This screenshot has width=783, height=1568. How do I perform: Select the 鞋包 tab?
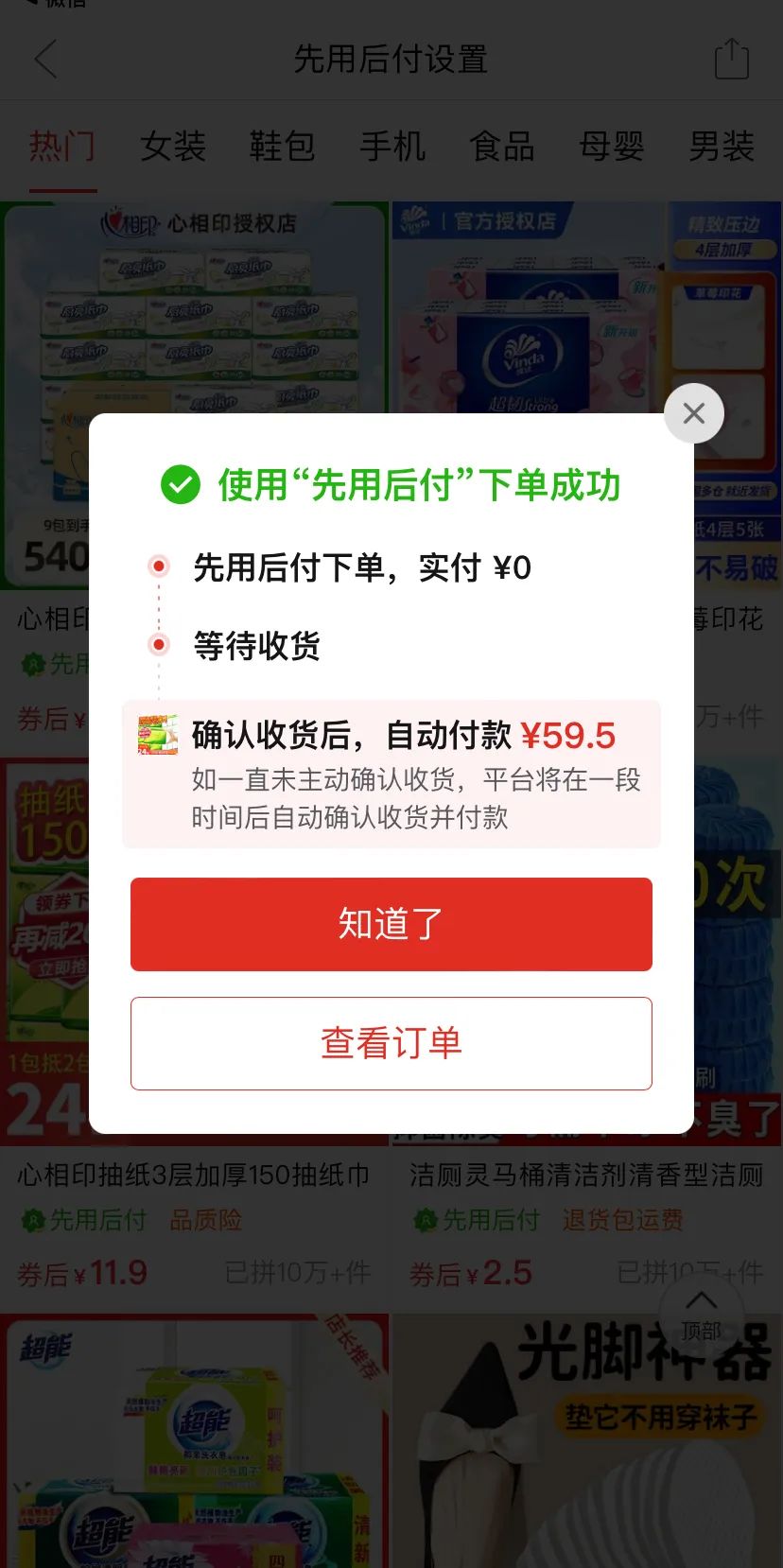point(282,147)
